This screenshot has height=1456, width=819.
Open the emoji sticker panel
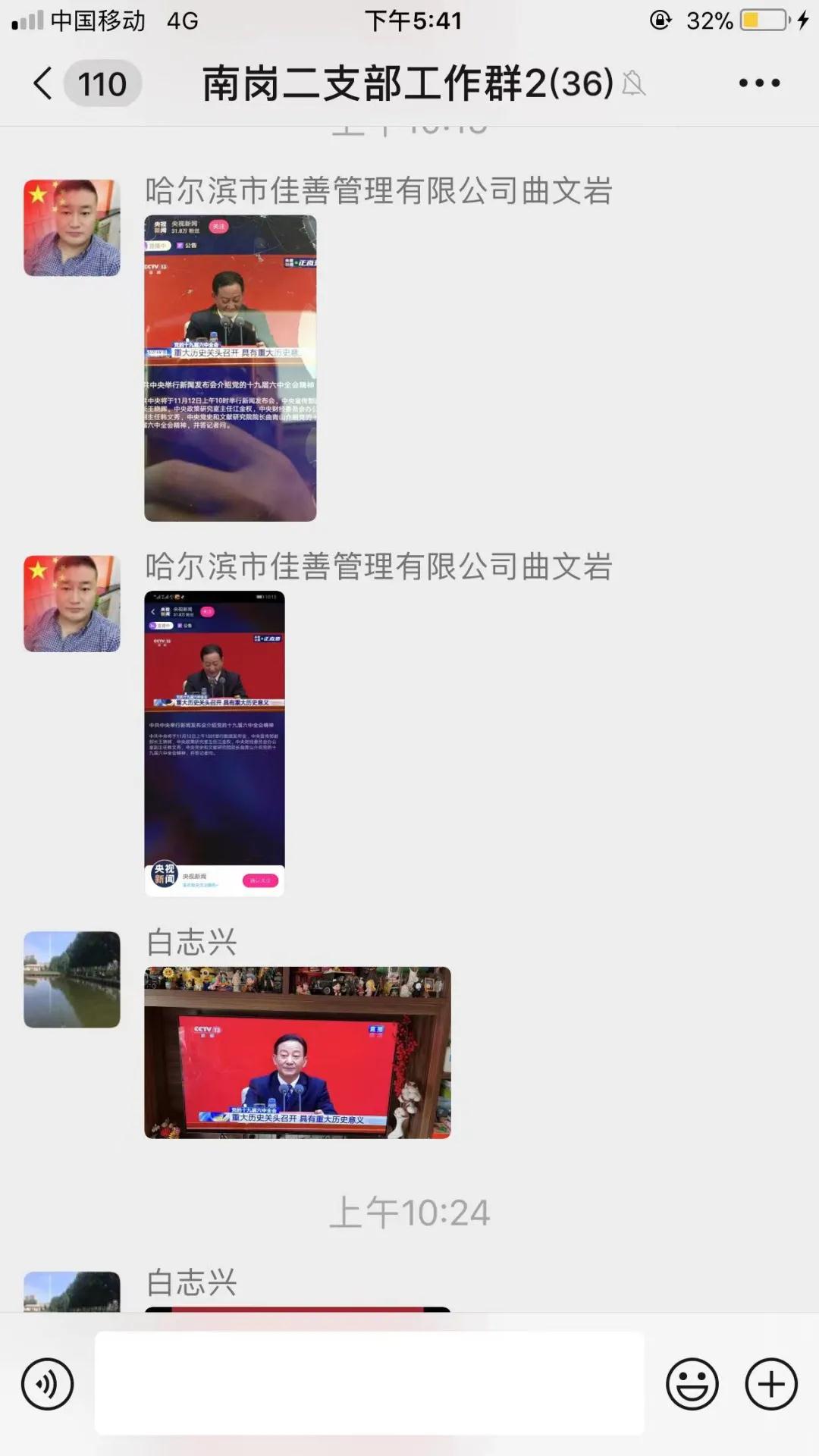(692, 1384)
